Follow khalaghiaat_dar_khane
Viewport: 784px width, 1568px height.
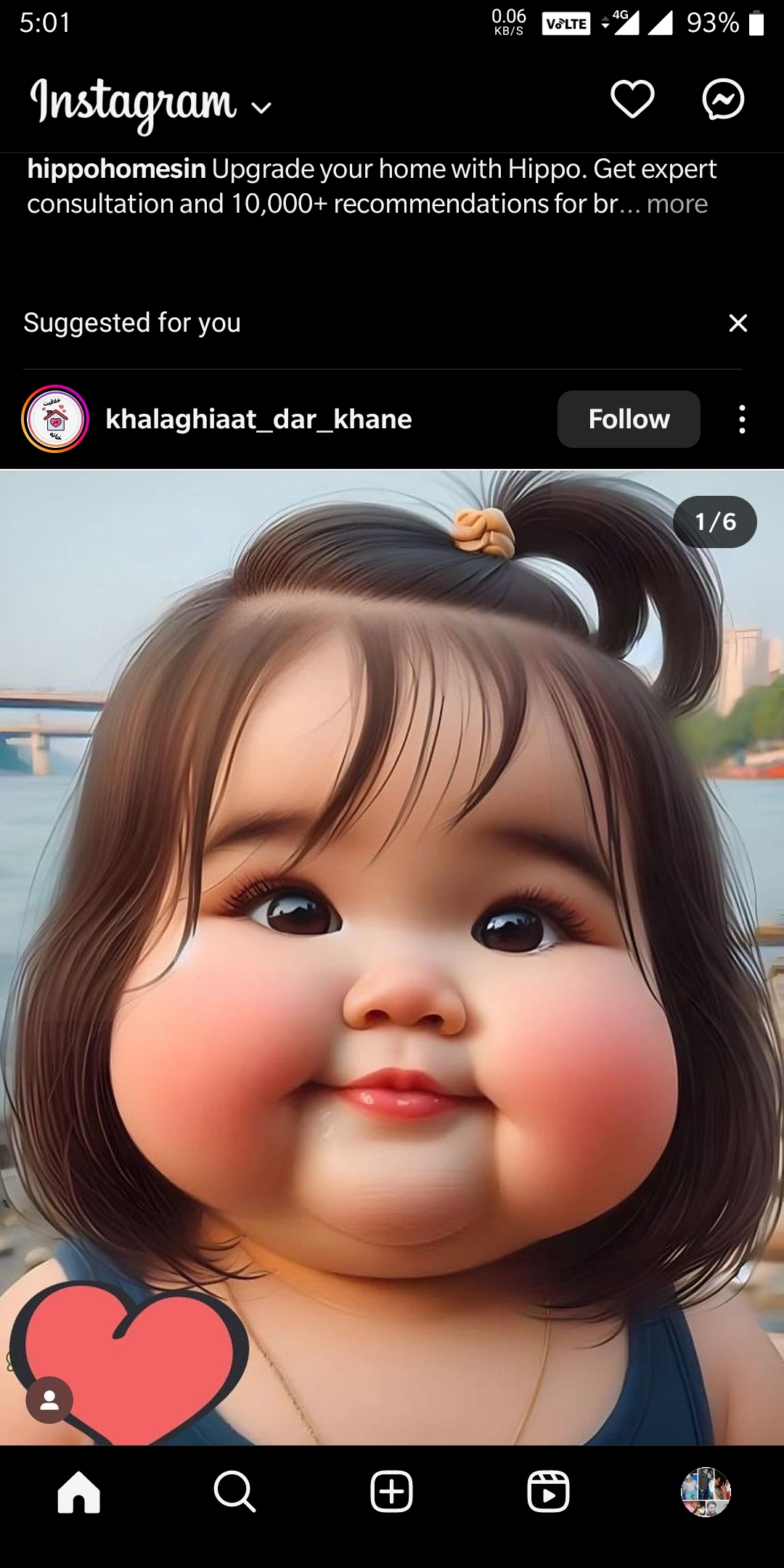coord(629,419)
